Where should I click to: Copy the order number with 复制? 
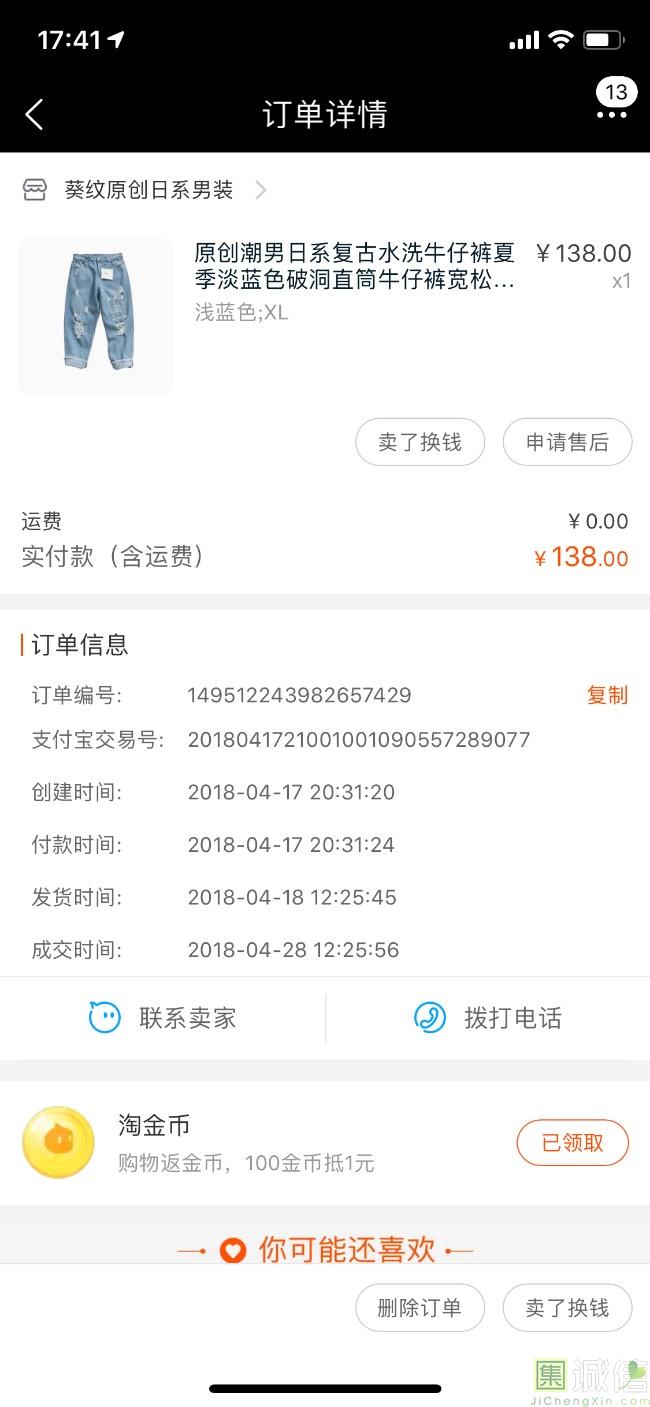point(607,695)
